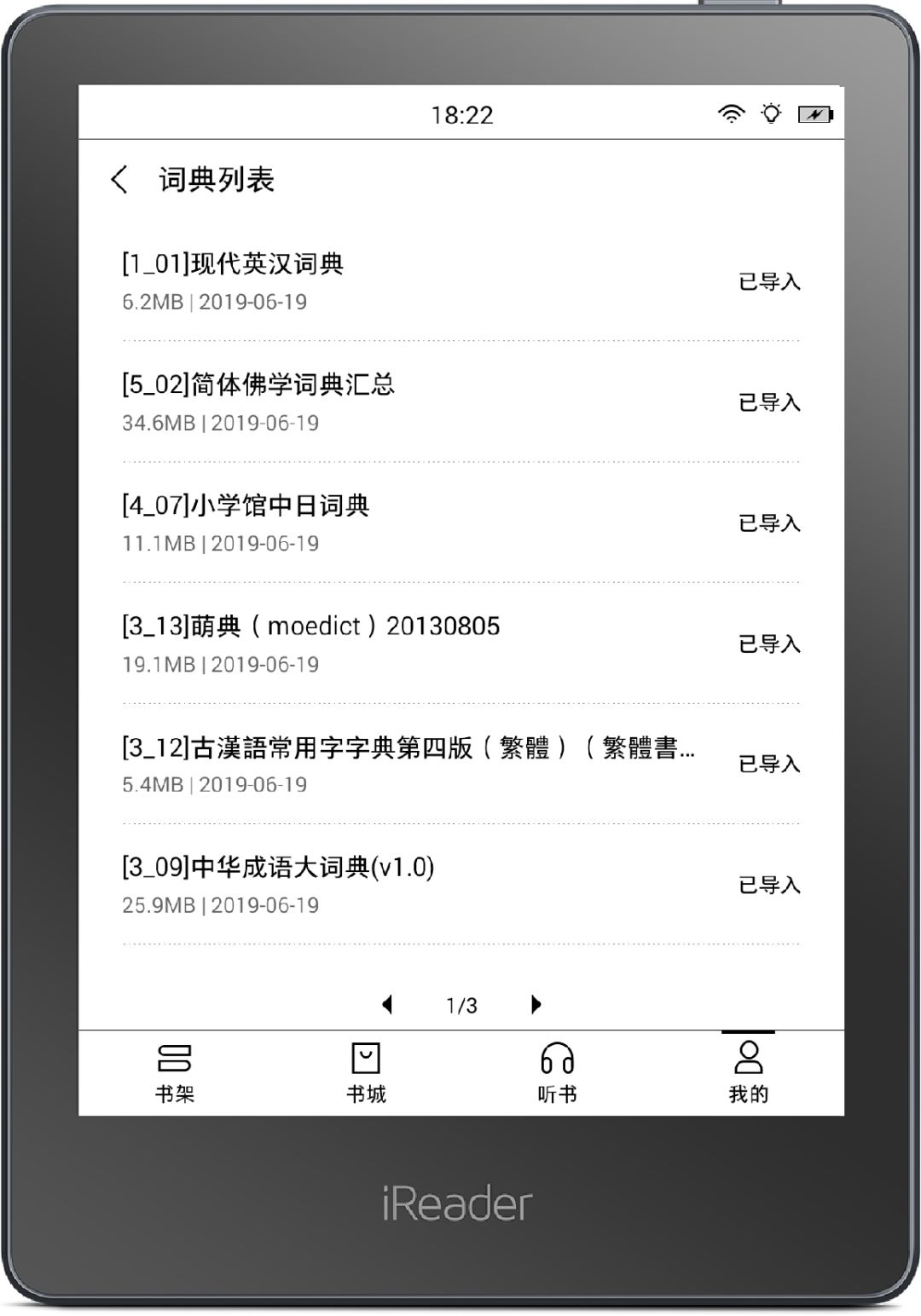Select 简体佛学词典汇总 in the list

tap(460, 401)
